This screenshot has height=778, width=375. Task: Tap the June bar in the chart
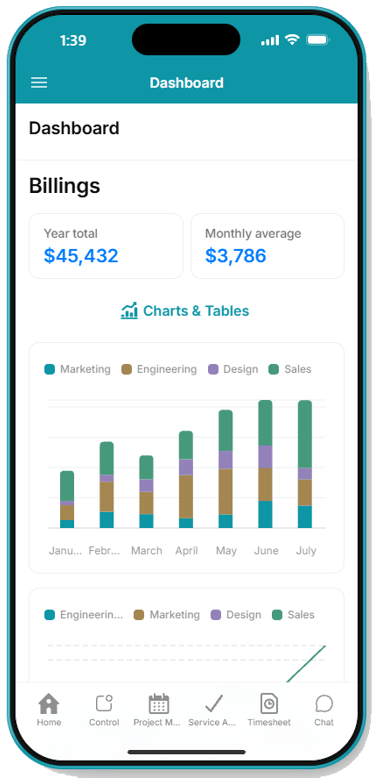click(x=265, y=464)
